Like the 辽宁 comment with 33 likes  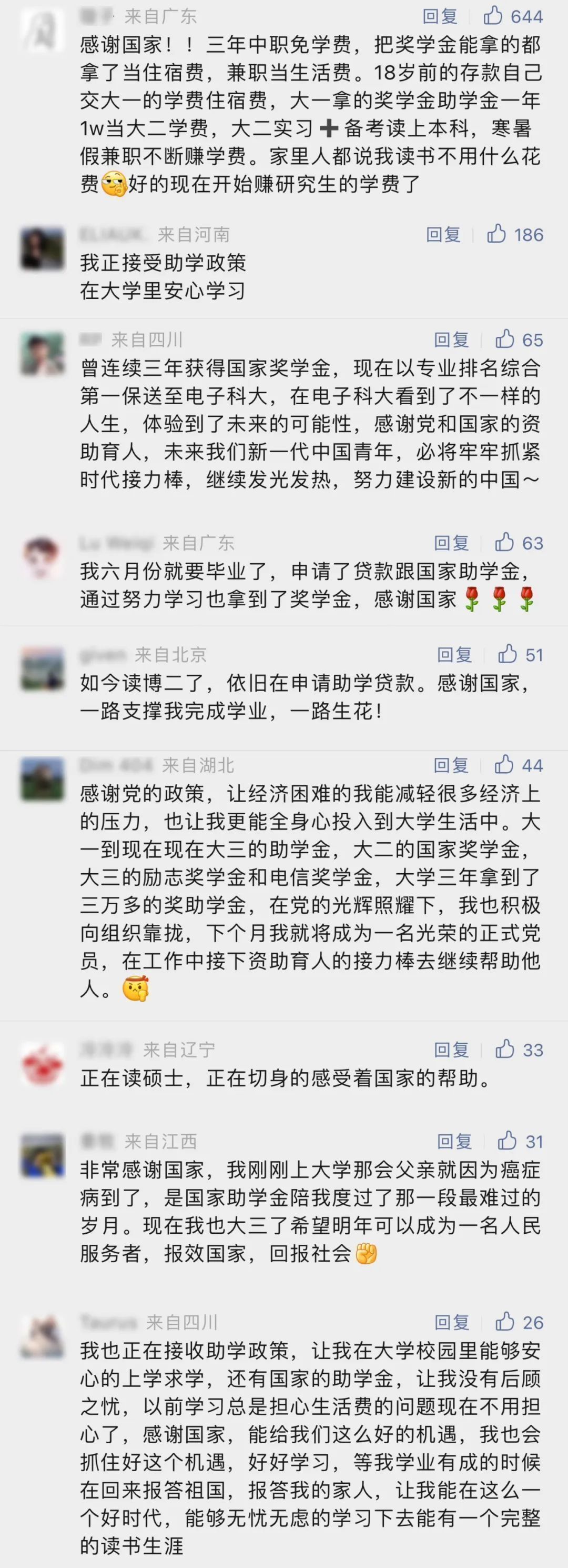[x=505, y=1050]
